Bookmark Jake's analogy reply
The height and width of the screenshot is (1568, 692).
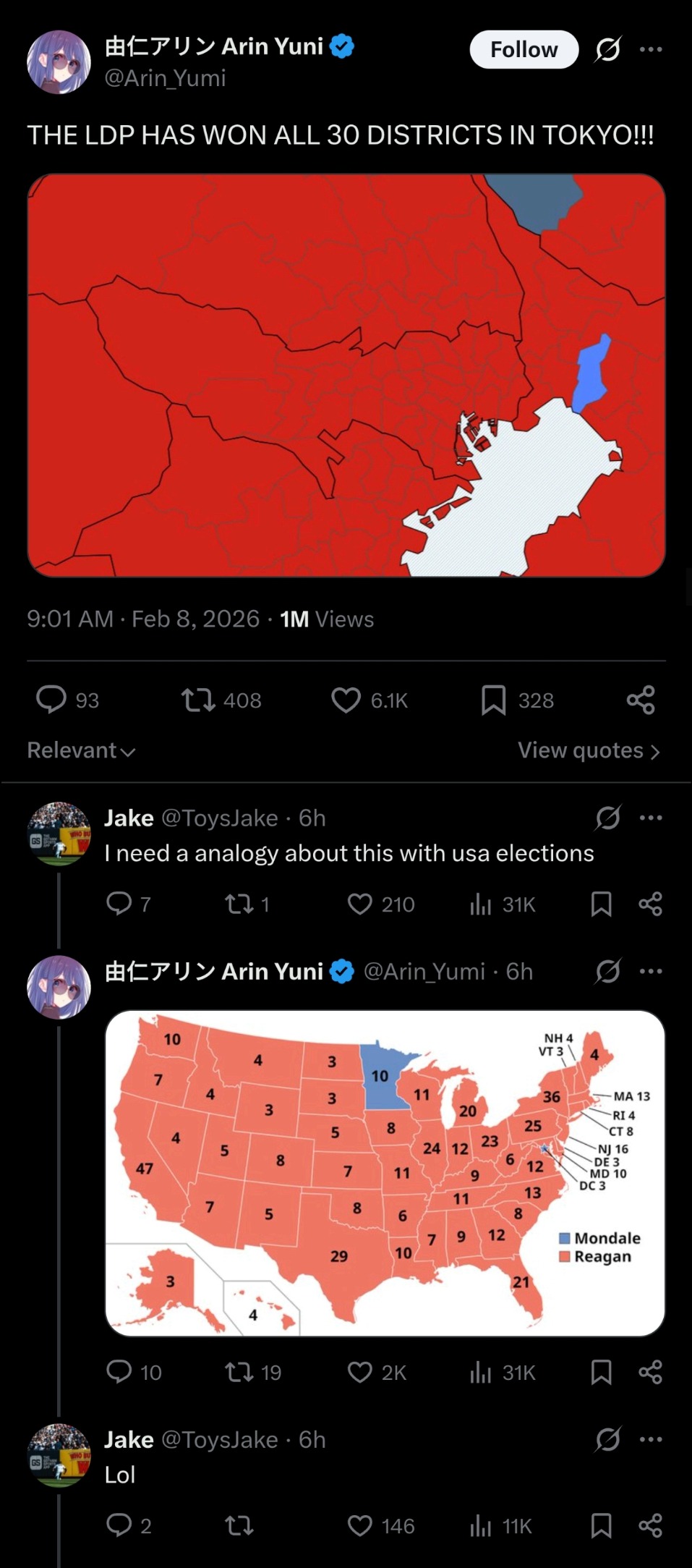click(x=601, y=904)
